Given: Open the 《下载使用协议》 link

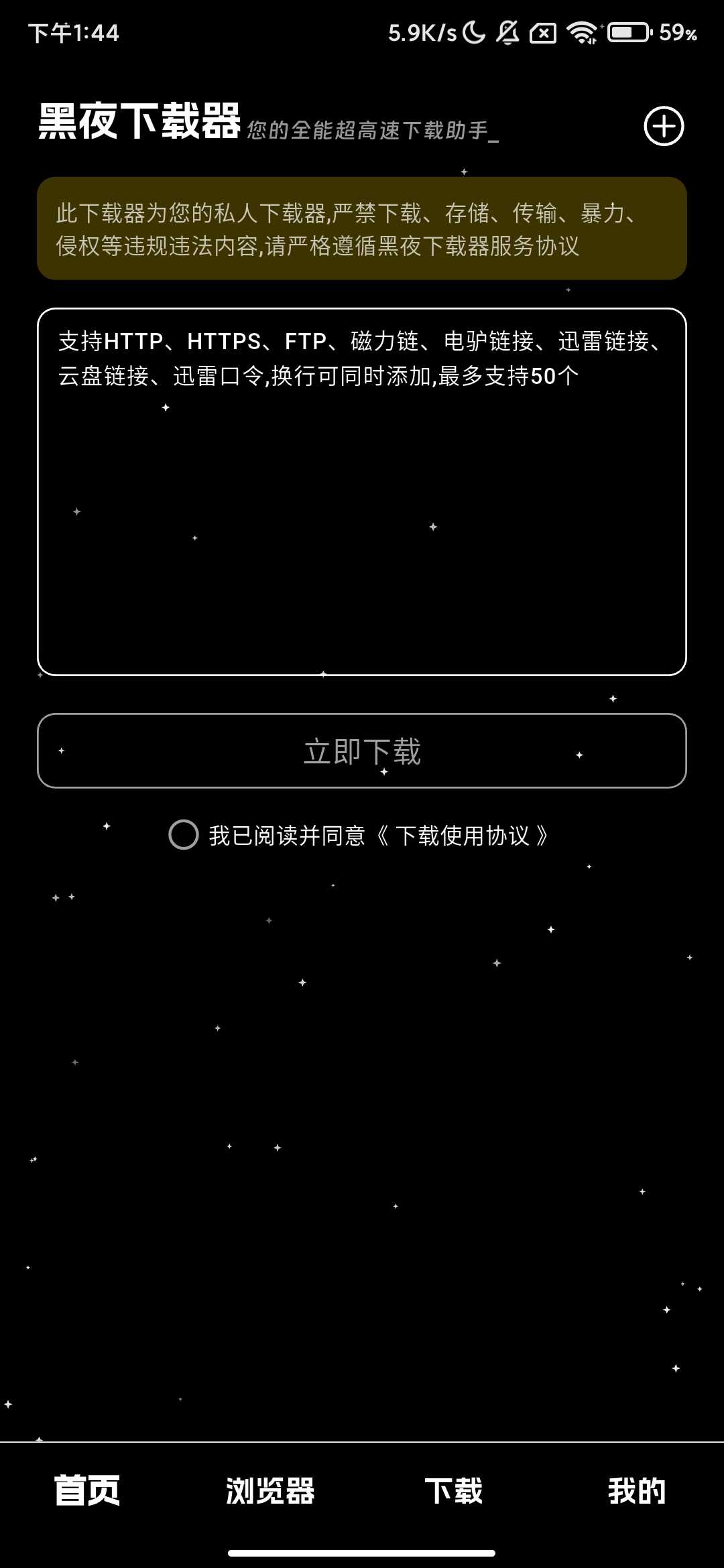Looking at the screenshot, I should click(463, 836).
